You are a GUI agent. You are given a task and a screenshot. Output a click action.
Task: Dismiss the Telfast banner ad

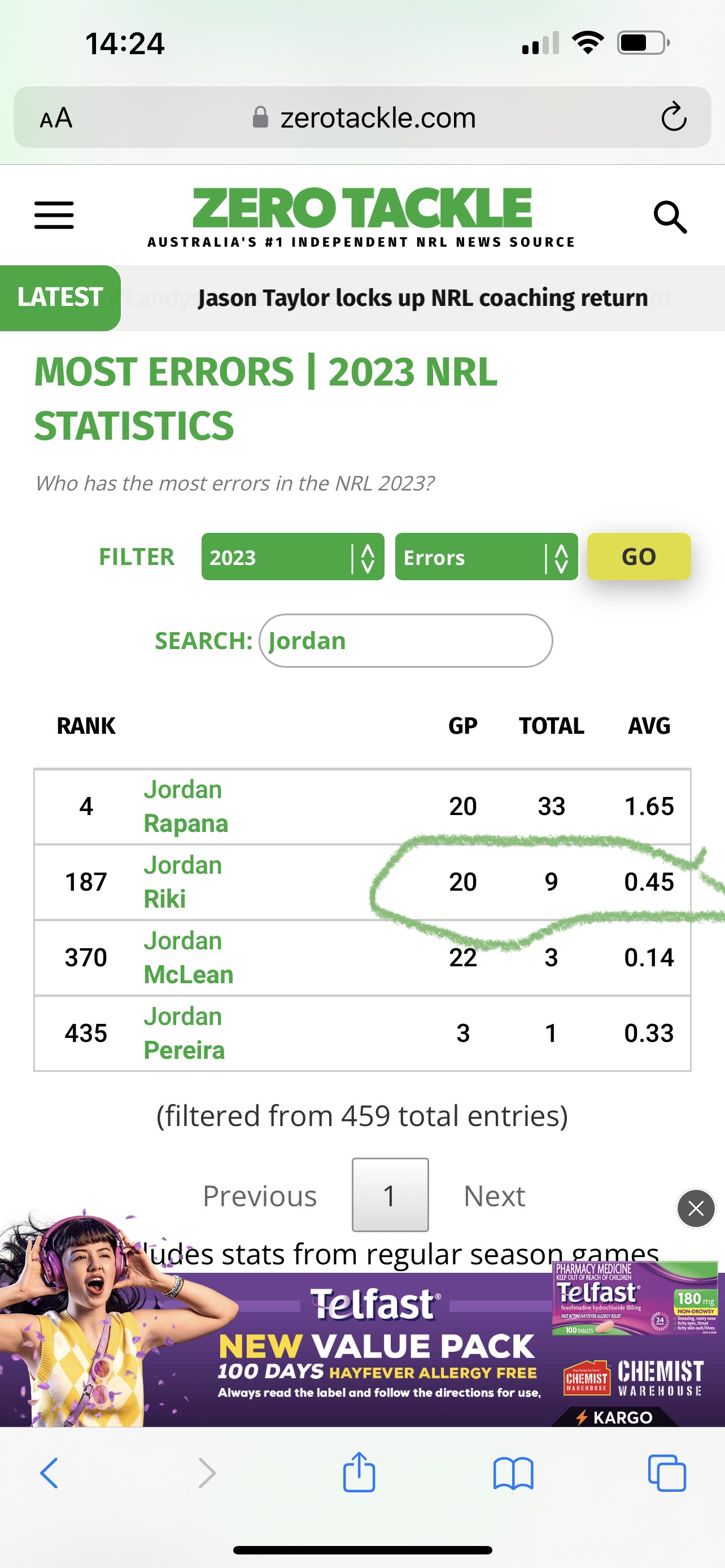point(696,1208)
